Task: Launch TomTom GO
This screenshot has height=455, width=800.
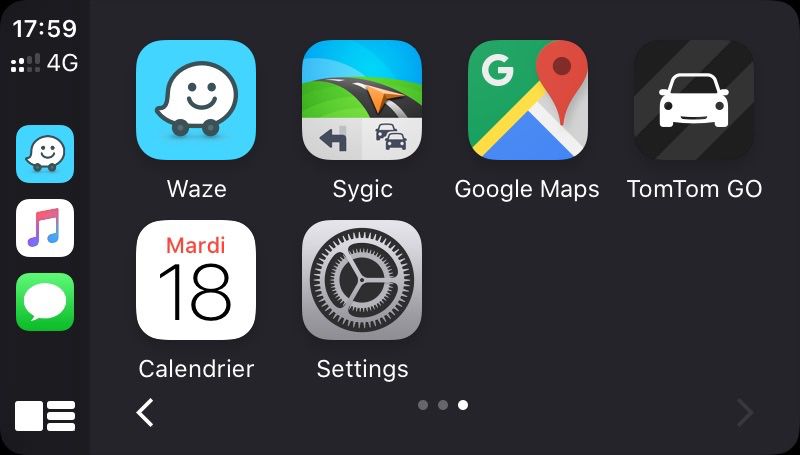Action: pos(693,100)
